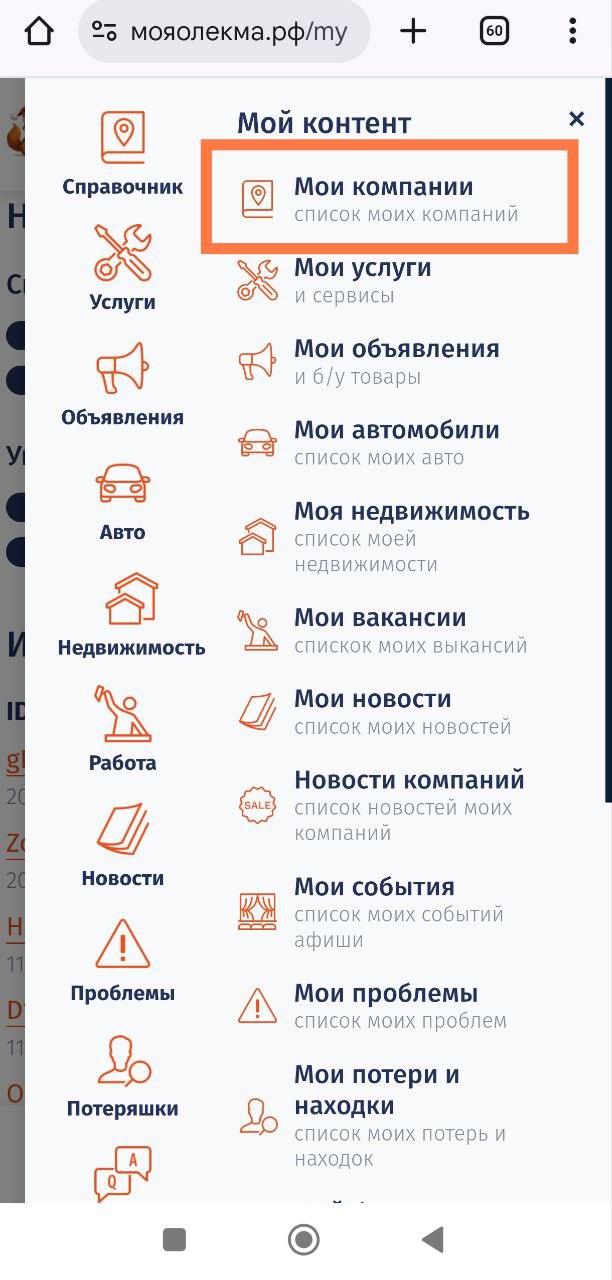
Task: Open Мои автомобили list
Action: point(396,442)
